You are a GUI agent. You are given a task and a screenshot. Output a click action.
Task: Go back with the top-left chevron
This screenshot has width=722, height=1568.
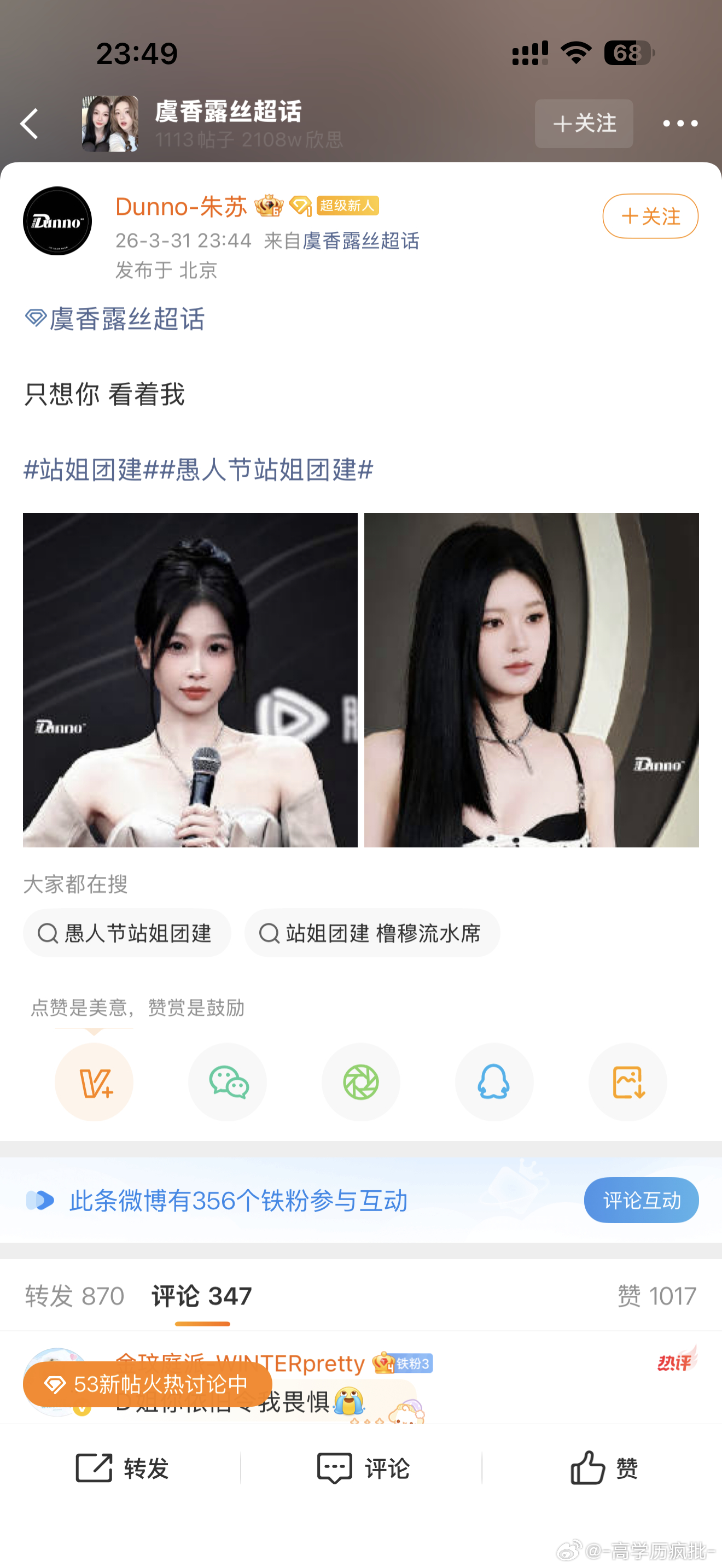pyautogui.click(x=28, y=124)
